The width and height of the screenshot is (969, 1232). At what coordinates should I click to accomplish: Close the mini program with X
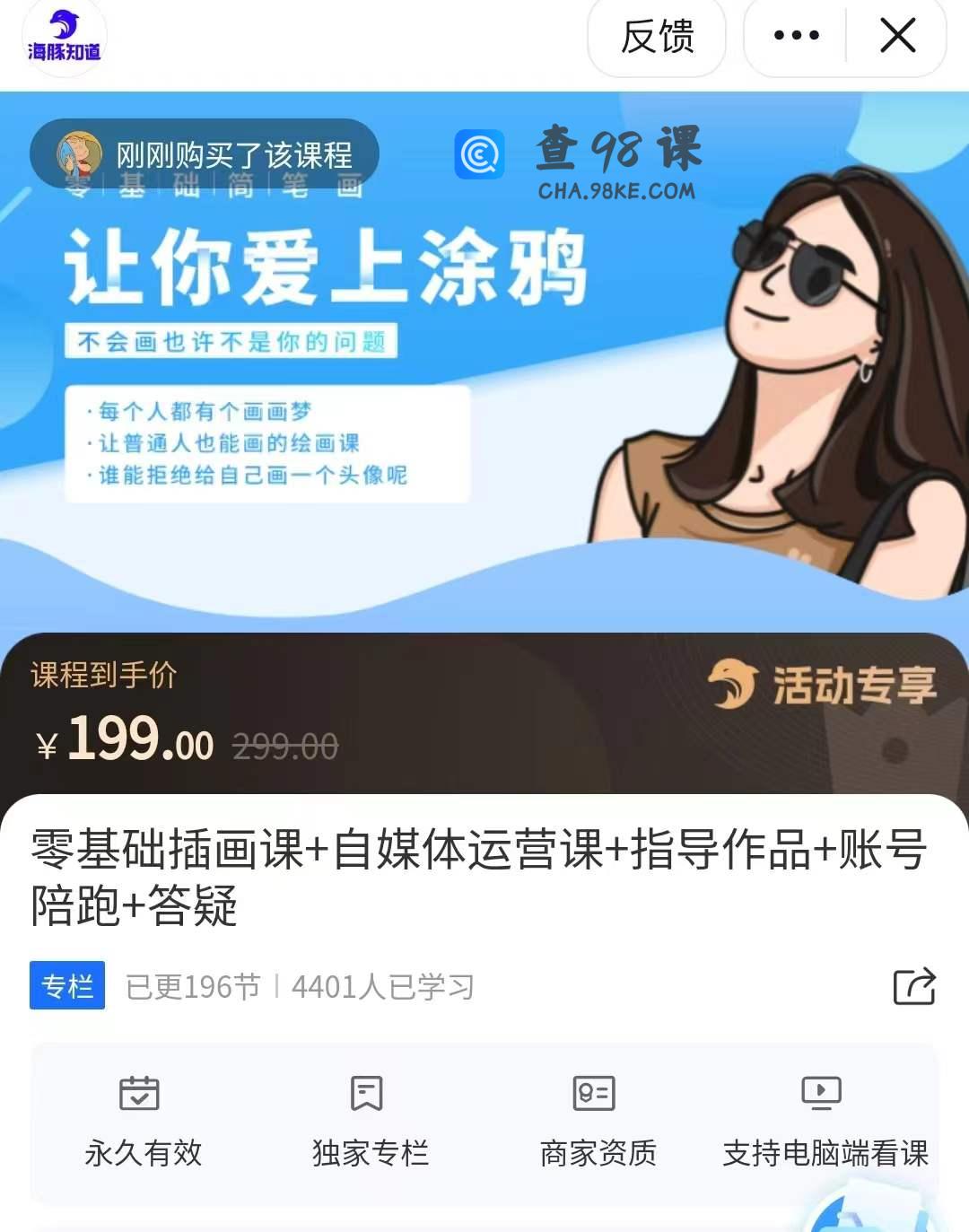tap(897, 36)
